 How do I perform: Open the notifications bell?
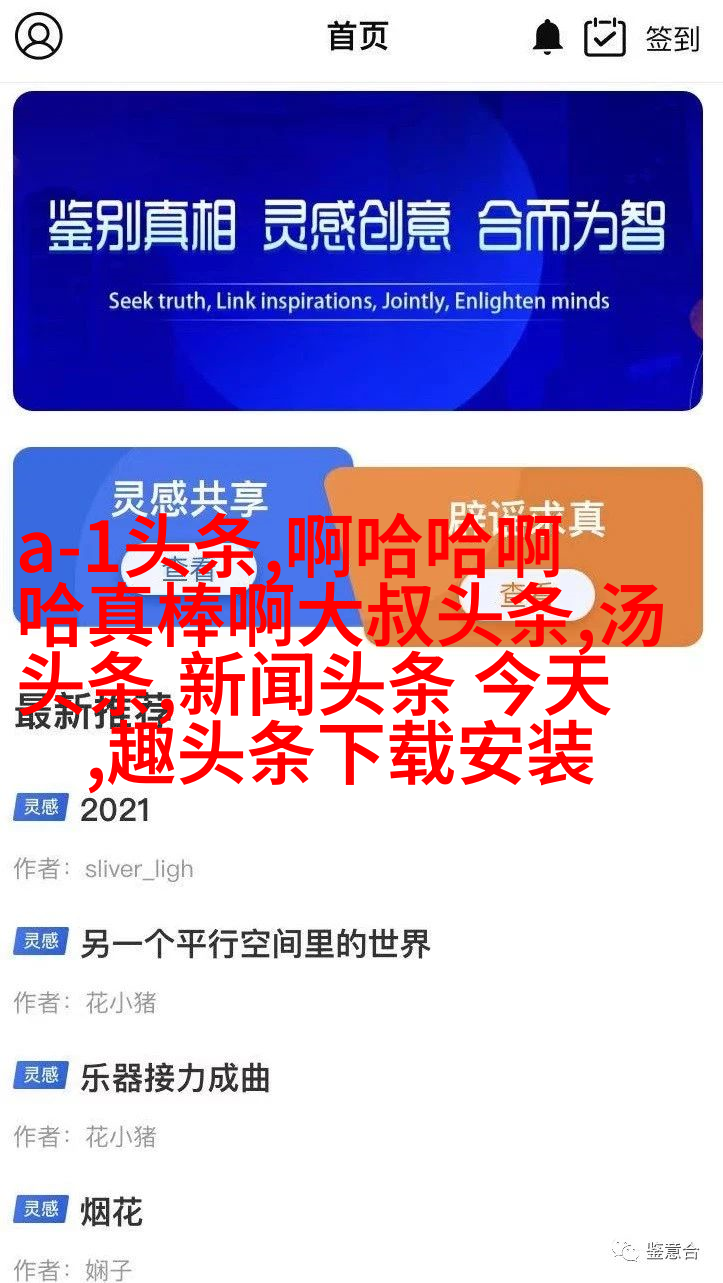tap(548, 38)
